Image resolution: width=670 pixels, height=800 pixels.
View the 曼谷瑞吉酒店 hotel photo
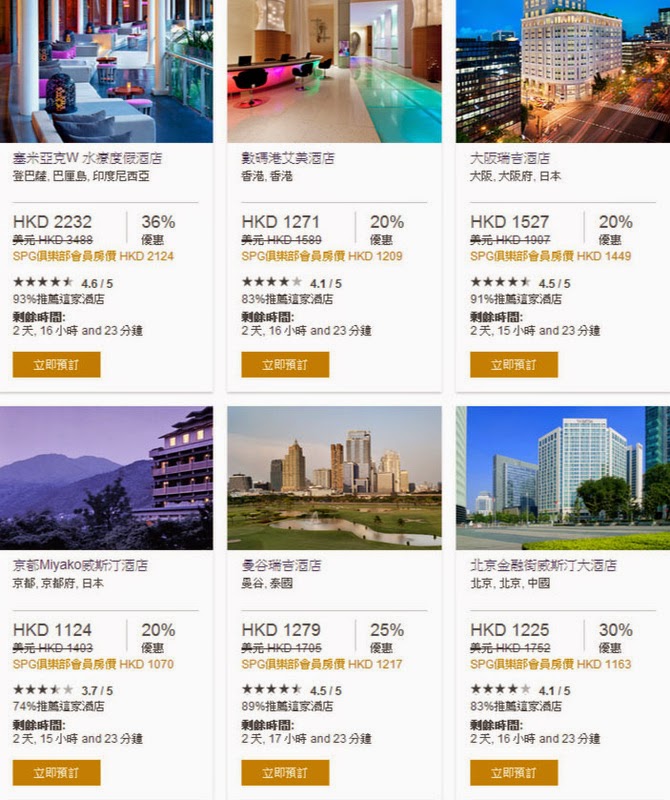334,478
